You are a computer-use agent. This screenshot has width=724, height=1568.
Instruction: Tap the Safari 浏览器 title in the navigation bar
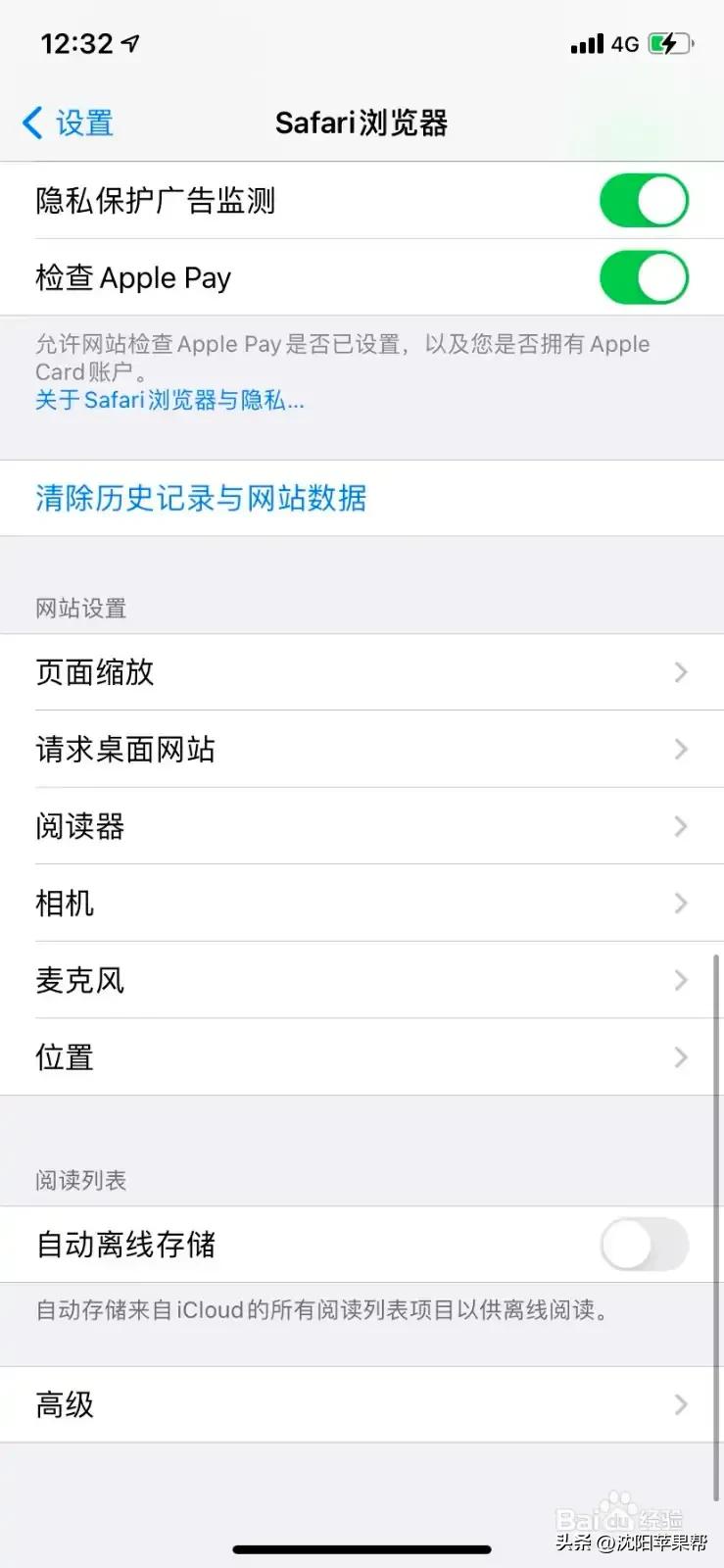pyautogui.click(x=362, y=122)
